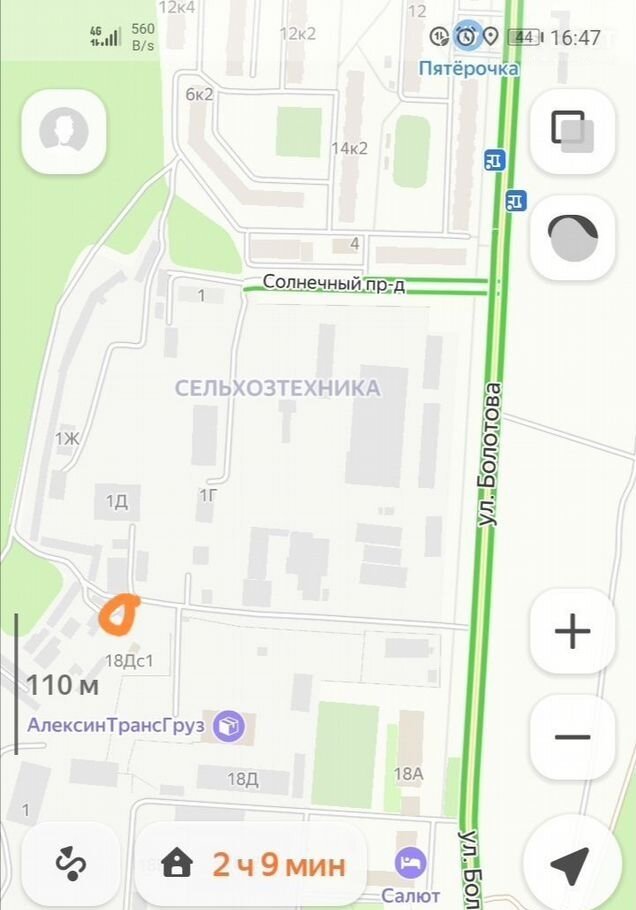Open the profile avatar button
This screenshot has width=636, height=910.
(64, 131)
